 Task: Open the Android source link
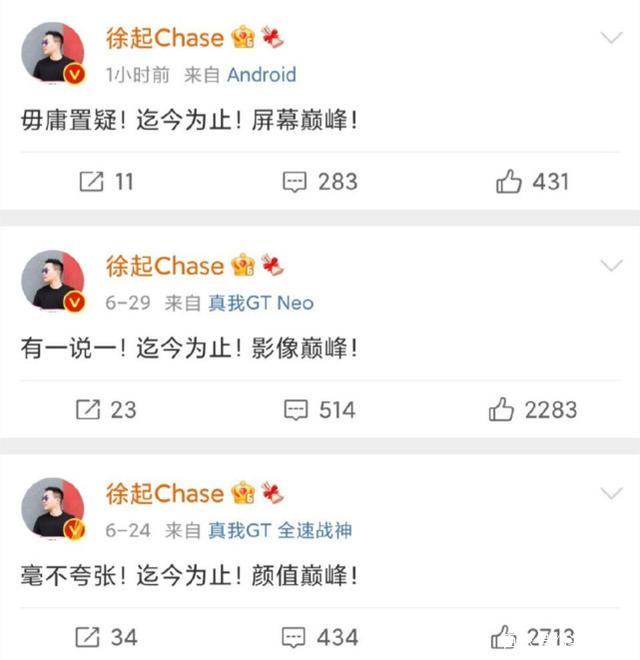(x=261, y=75)
